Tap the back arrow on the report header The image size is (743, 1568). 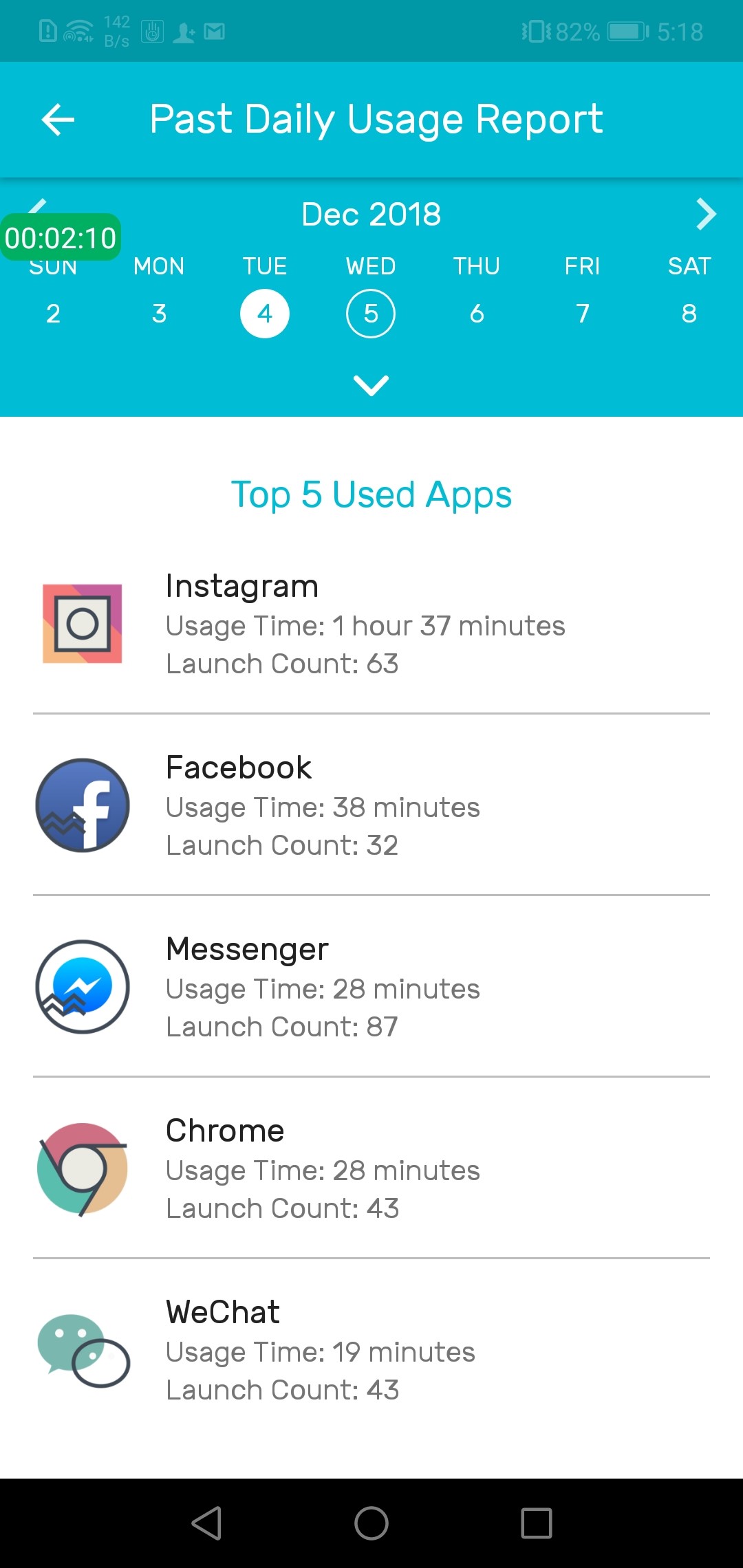coord(58,118)
